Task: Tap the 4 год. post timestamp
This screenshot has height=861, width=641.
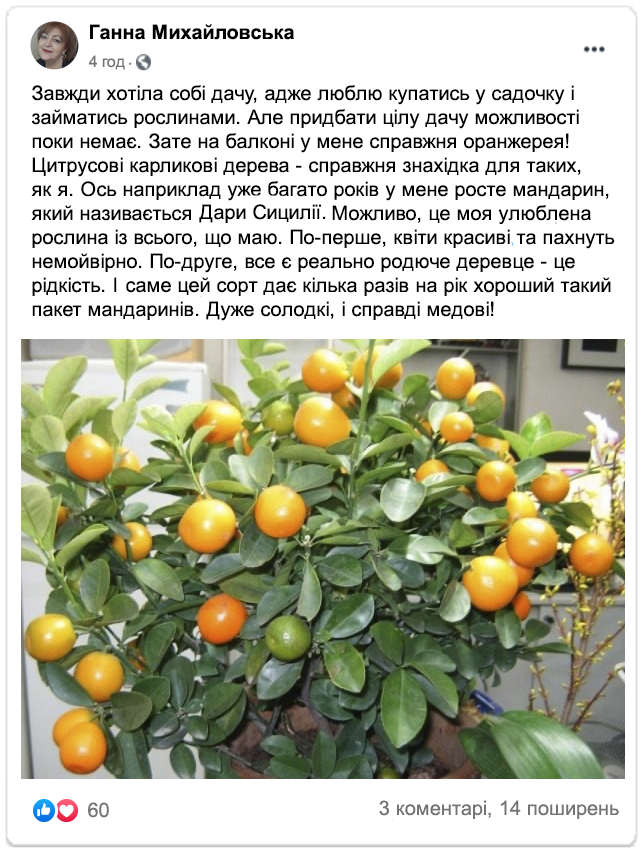Action: [x=107, y=61]
